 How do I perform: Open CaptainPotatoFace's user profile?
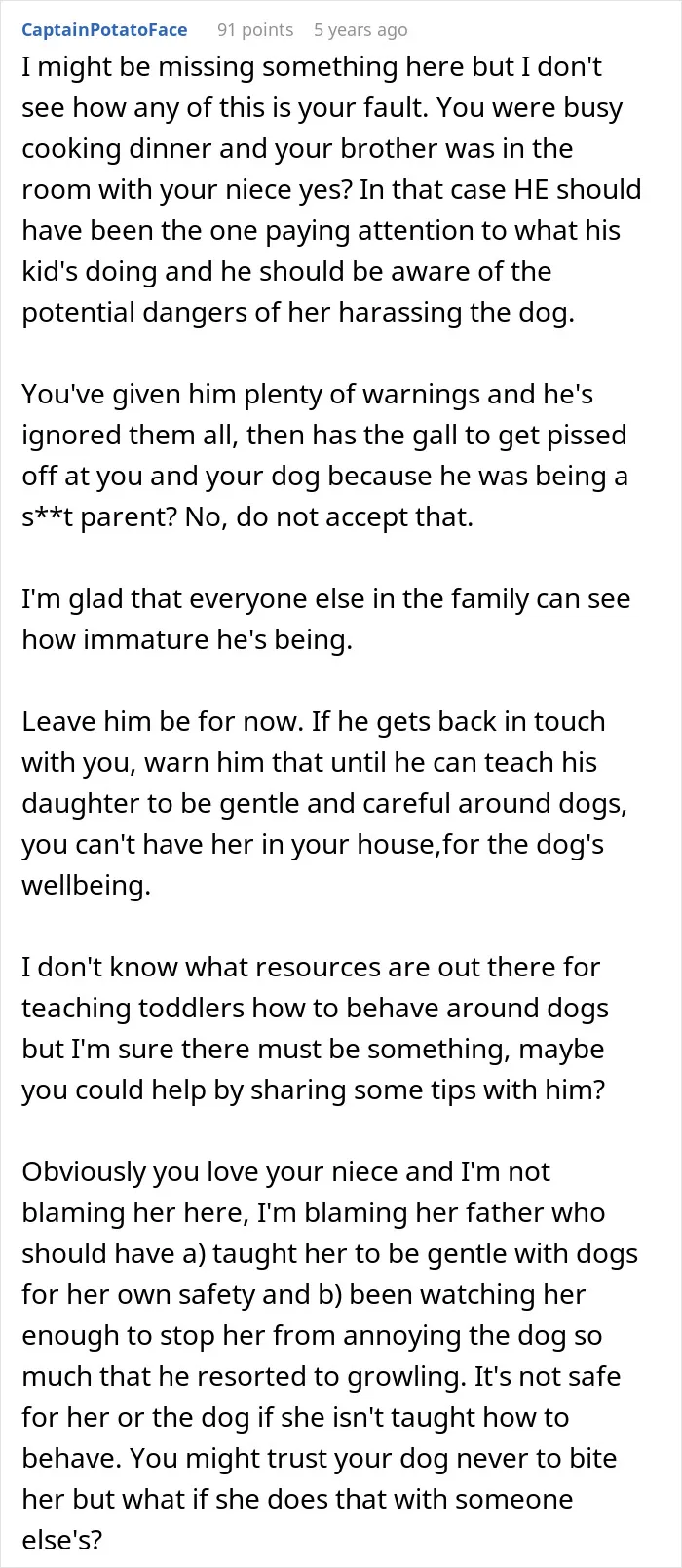click(104, 29)
